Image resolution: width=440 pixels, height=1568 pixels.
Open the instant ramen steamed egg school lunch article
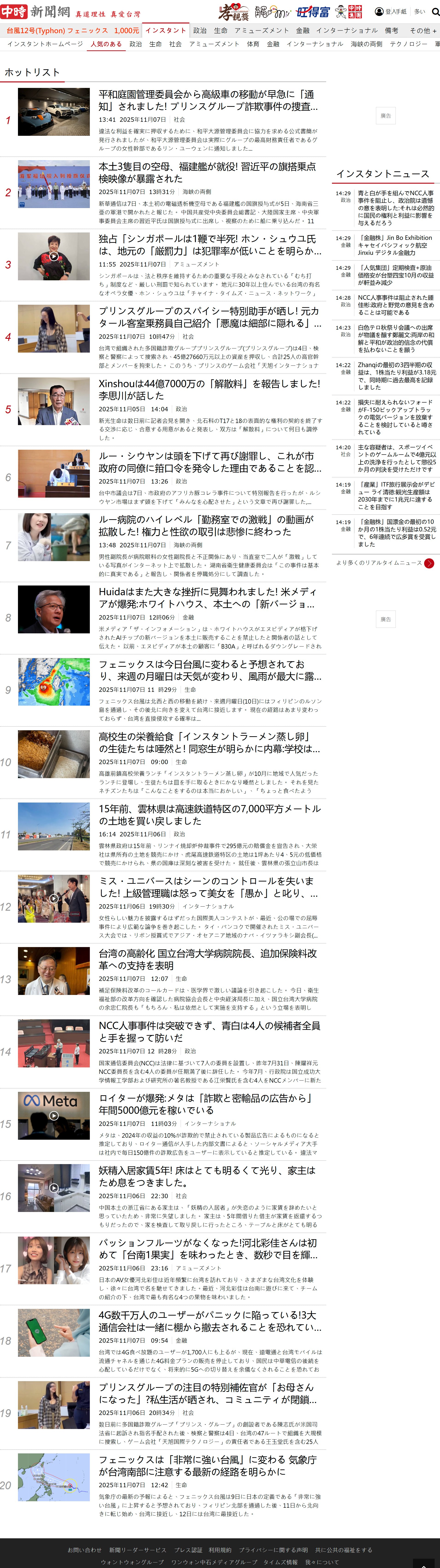click(x=207, y=743)
